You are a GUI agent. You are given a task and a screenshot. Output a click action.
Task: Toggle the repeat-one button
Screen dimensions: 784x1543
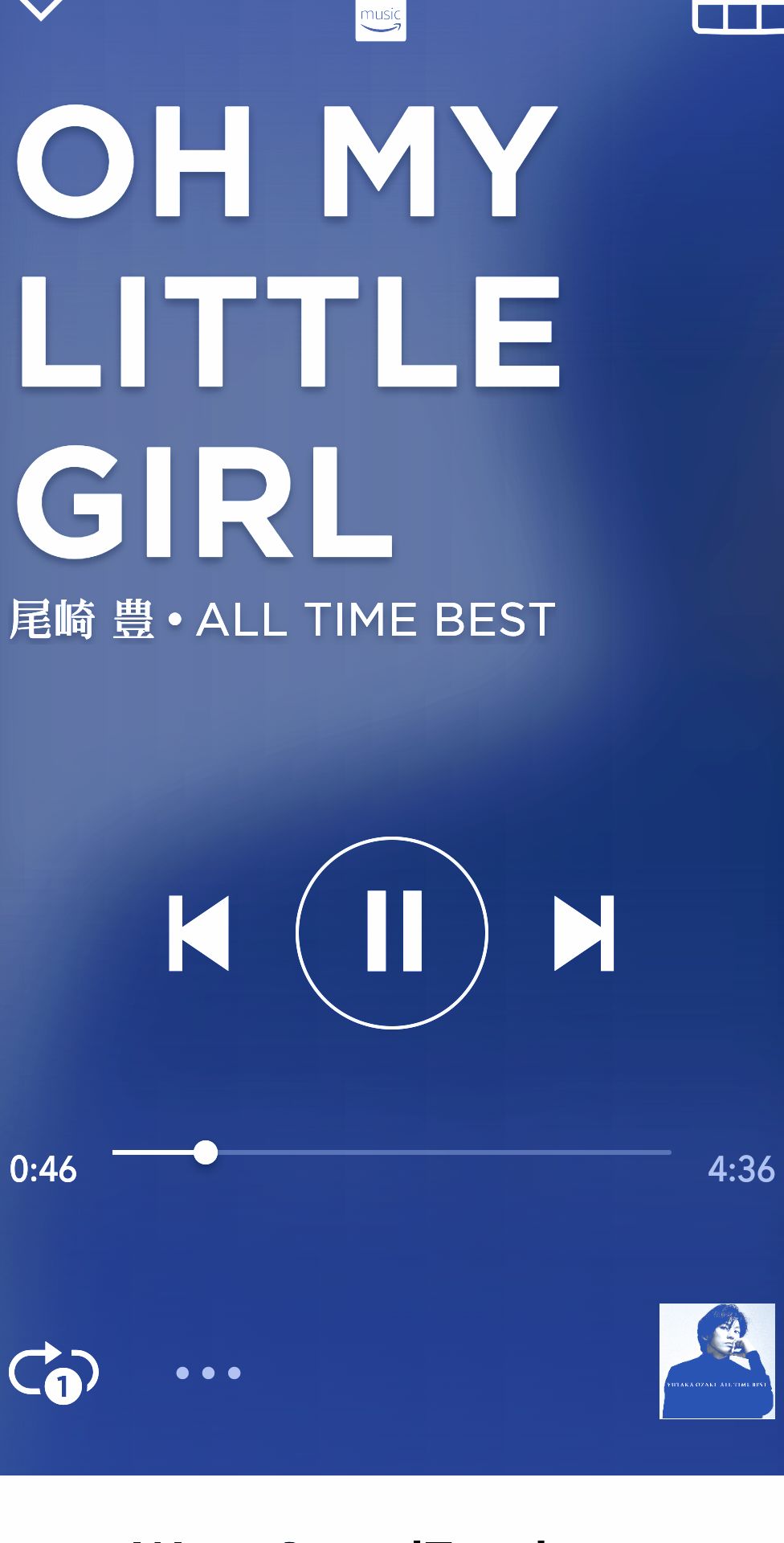54,1373
